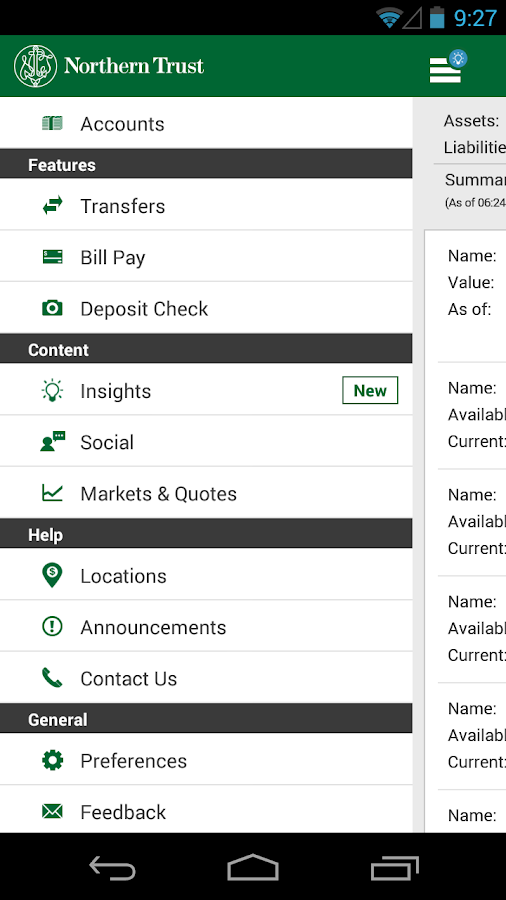Go to Transfers

[x=206, y=204]
